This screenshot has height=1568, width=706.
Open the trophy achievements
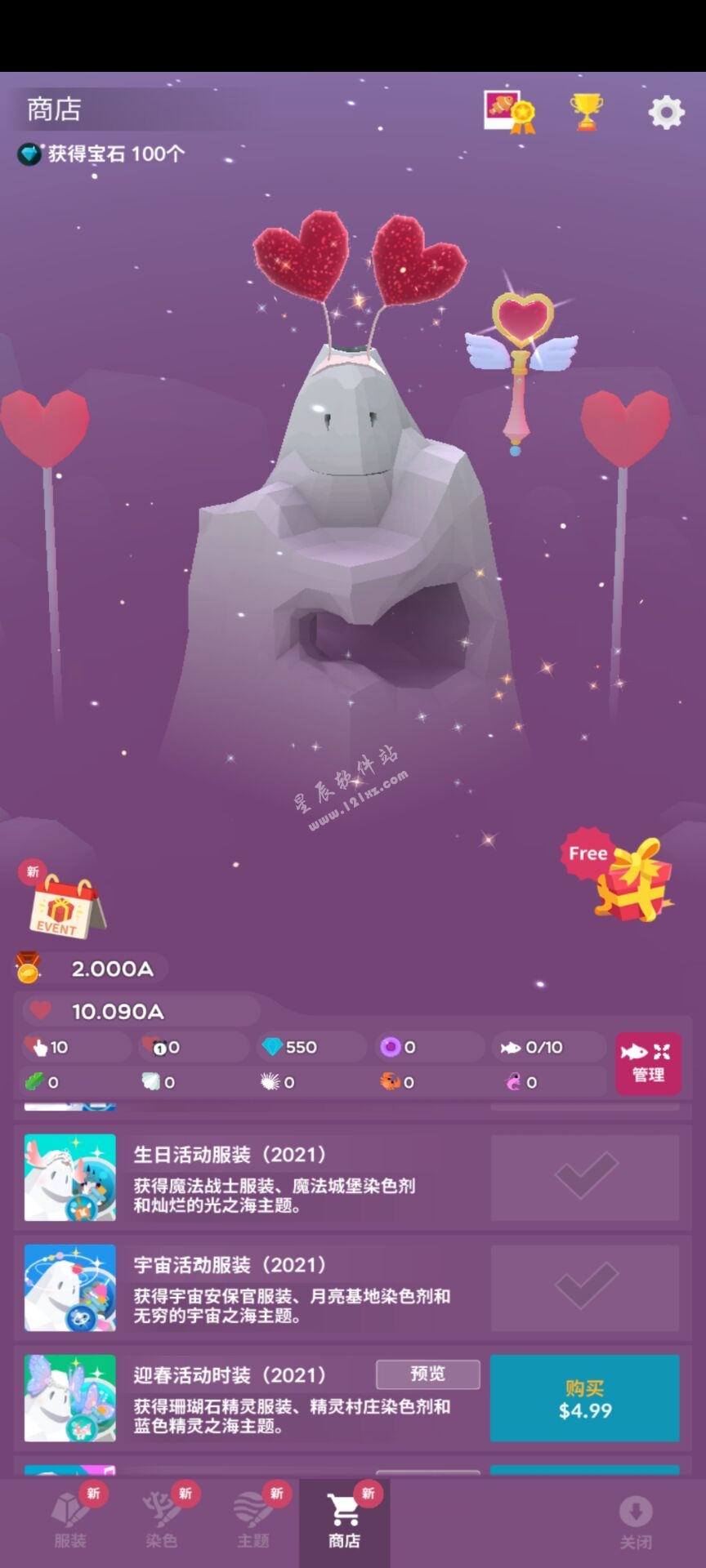[586, 112]
